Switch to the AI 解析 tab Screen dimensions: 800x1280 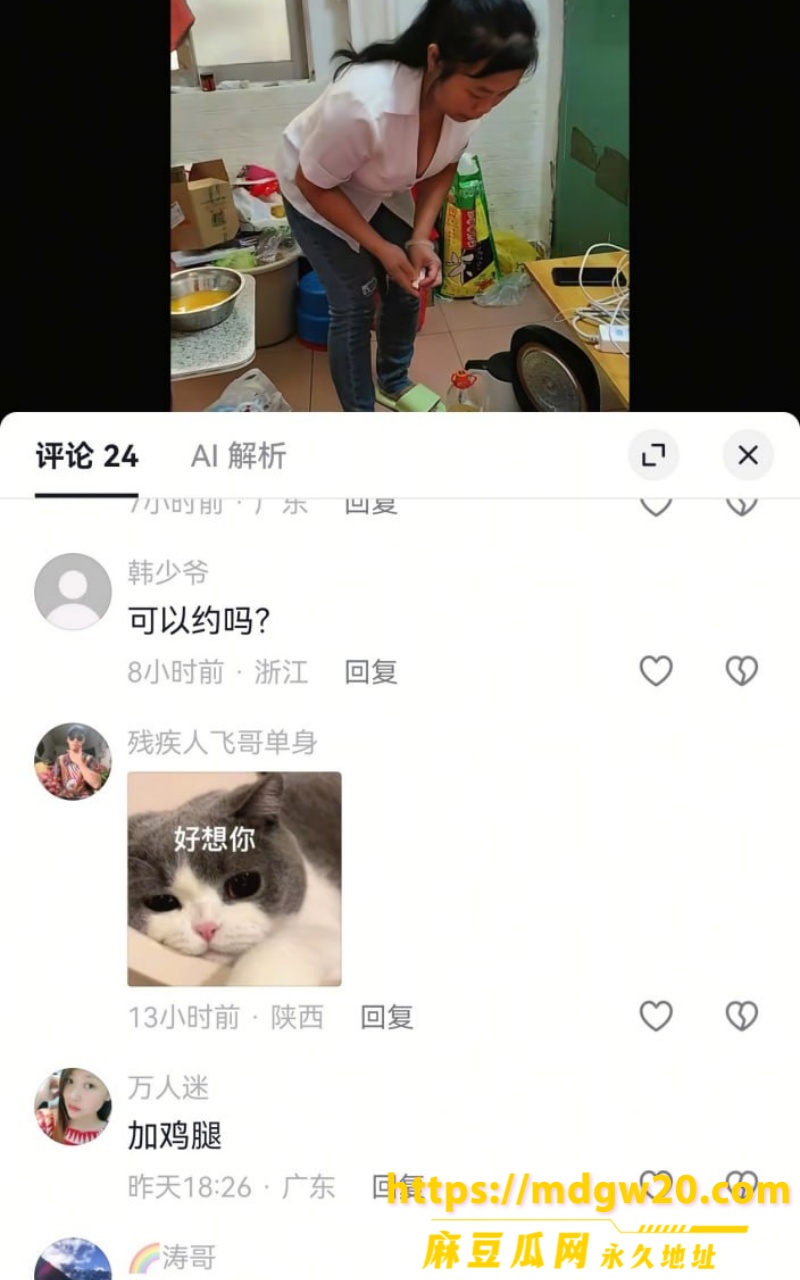[x=239, y=456]
